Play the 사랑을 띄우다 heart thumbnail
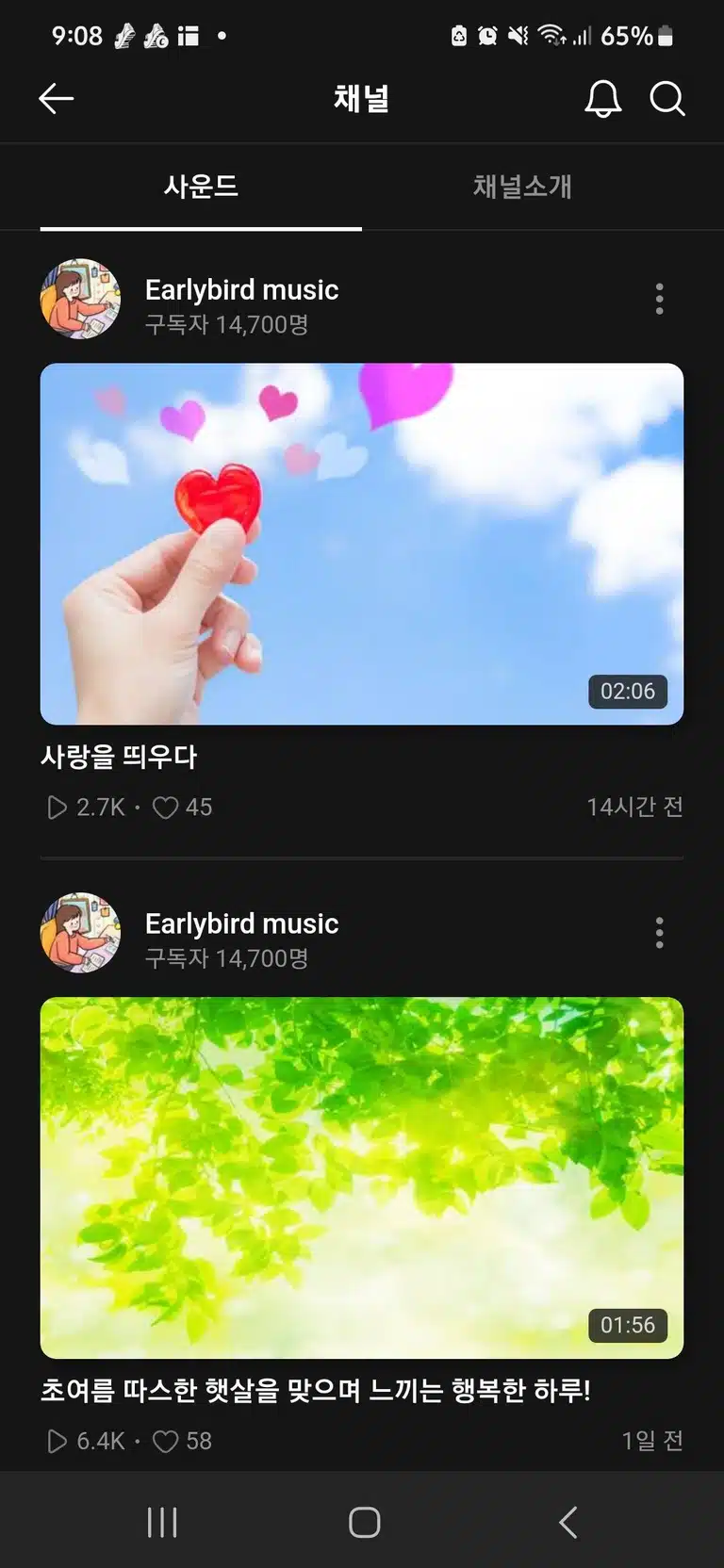 pos(362,544)
